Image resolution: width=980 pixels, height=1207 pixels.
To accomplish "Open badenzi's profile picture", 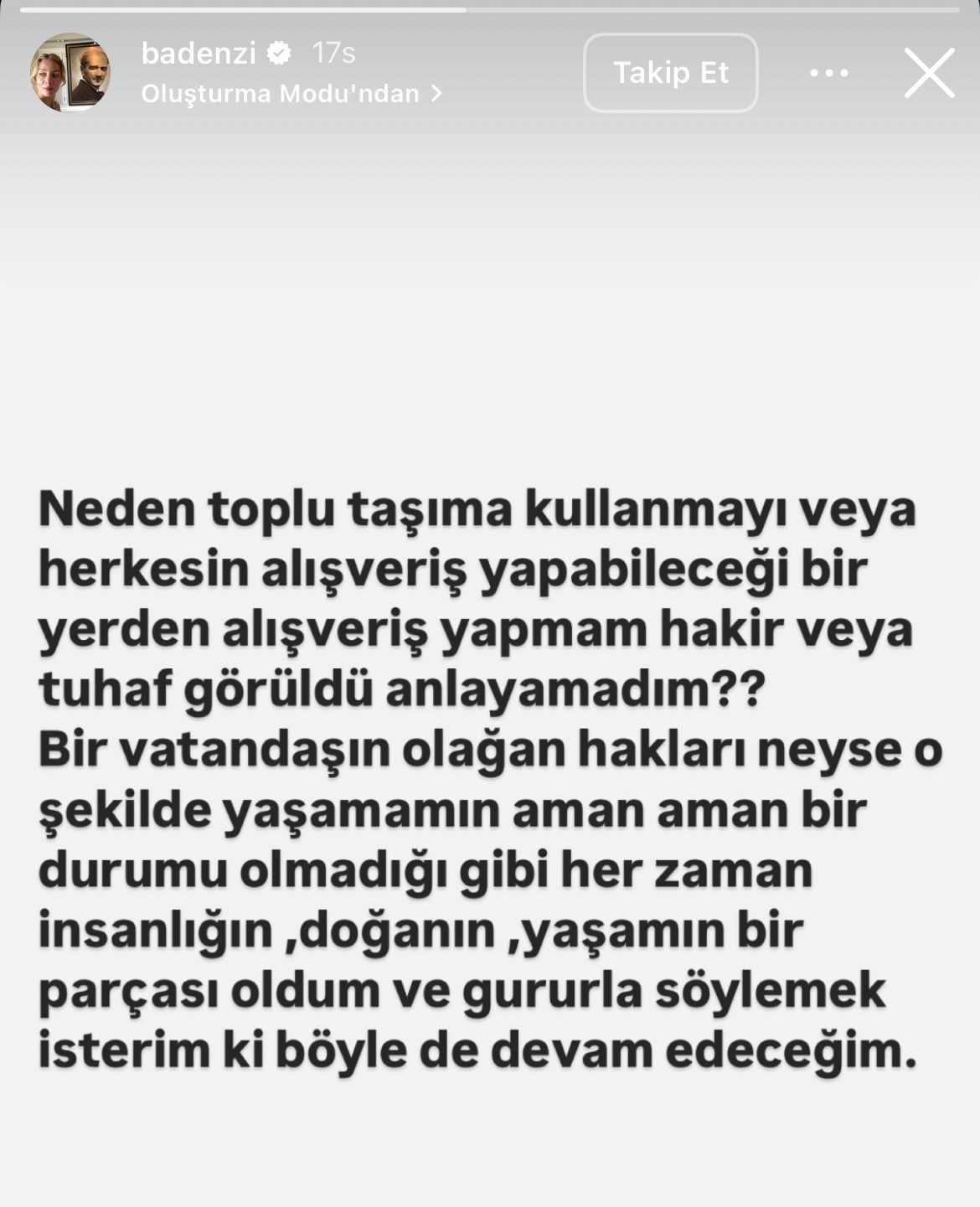I will point(70,73).
